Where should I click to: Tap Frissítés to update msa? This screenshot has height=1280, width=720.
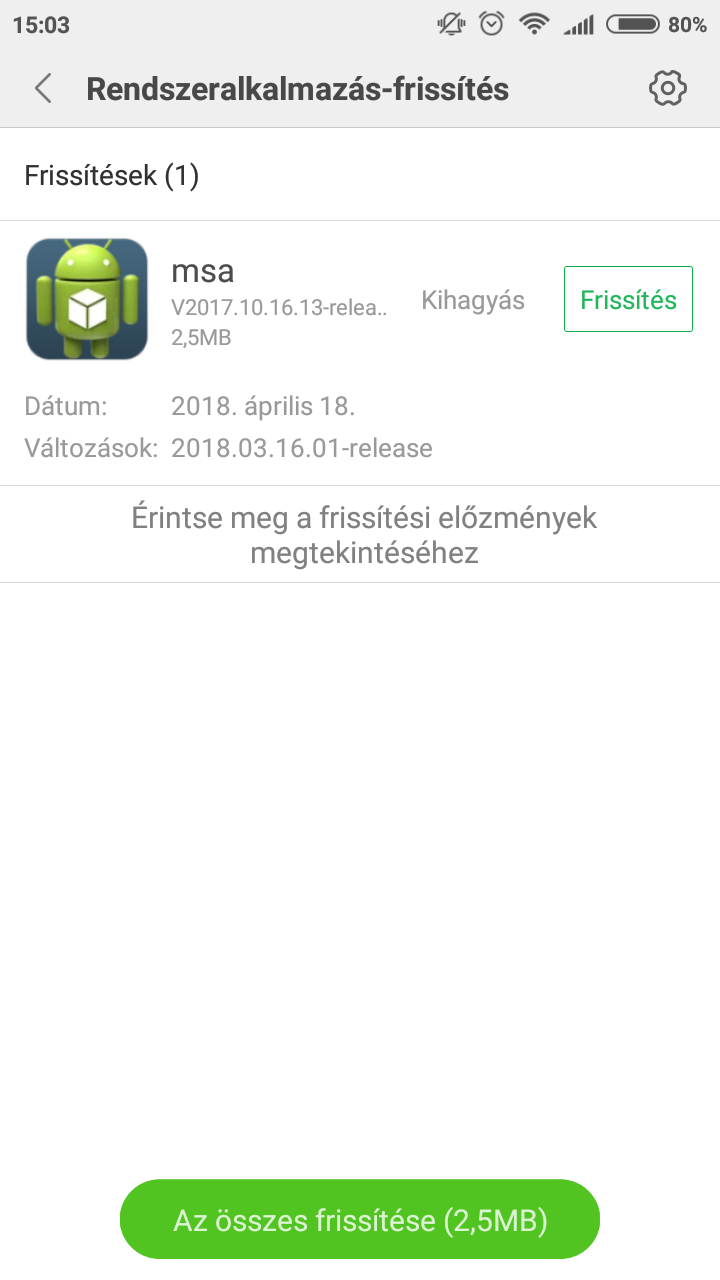click(628, 299)
